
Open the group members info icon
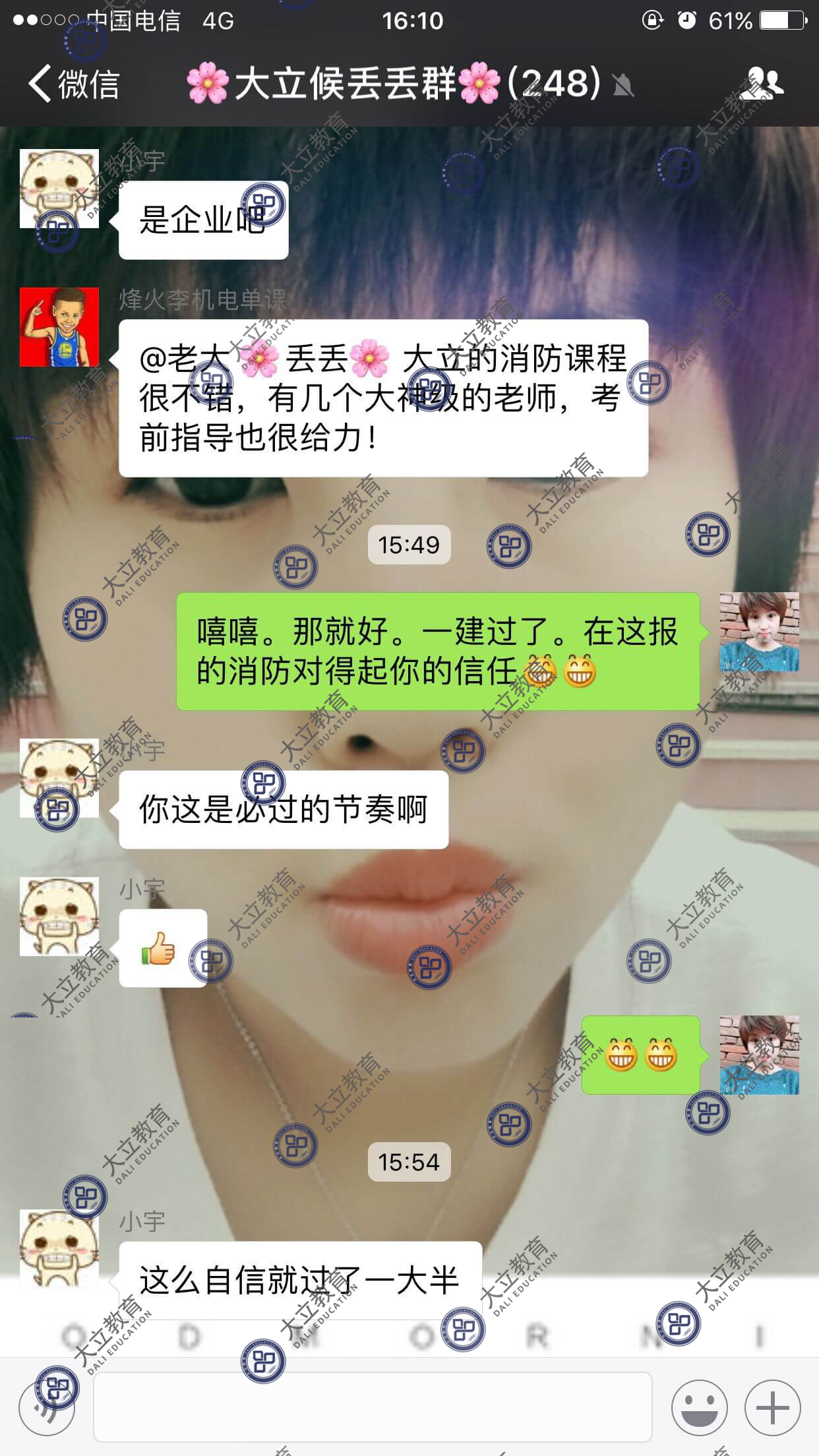(x=765, y=84)
